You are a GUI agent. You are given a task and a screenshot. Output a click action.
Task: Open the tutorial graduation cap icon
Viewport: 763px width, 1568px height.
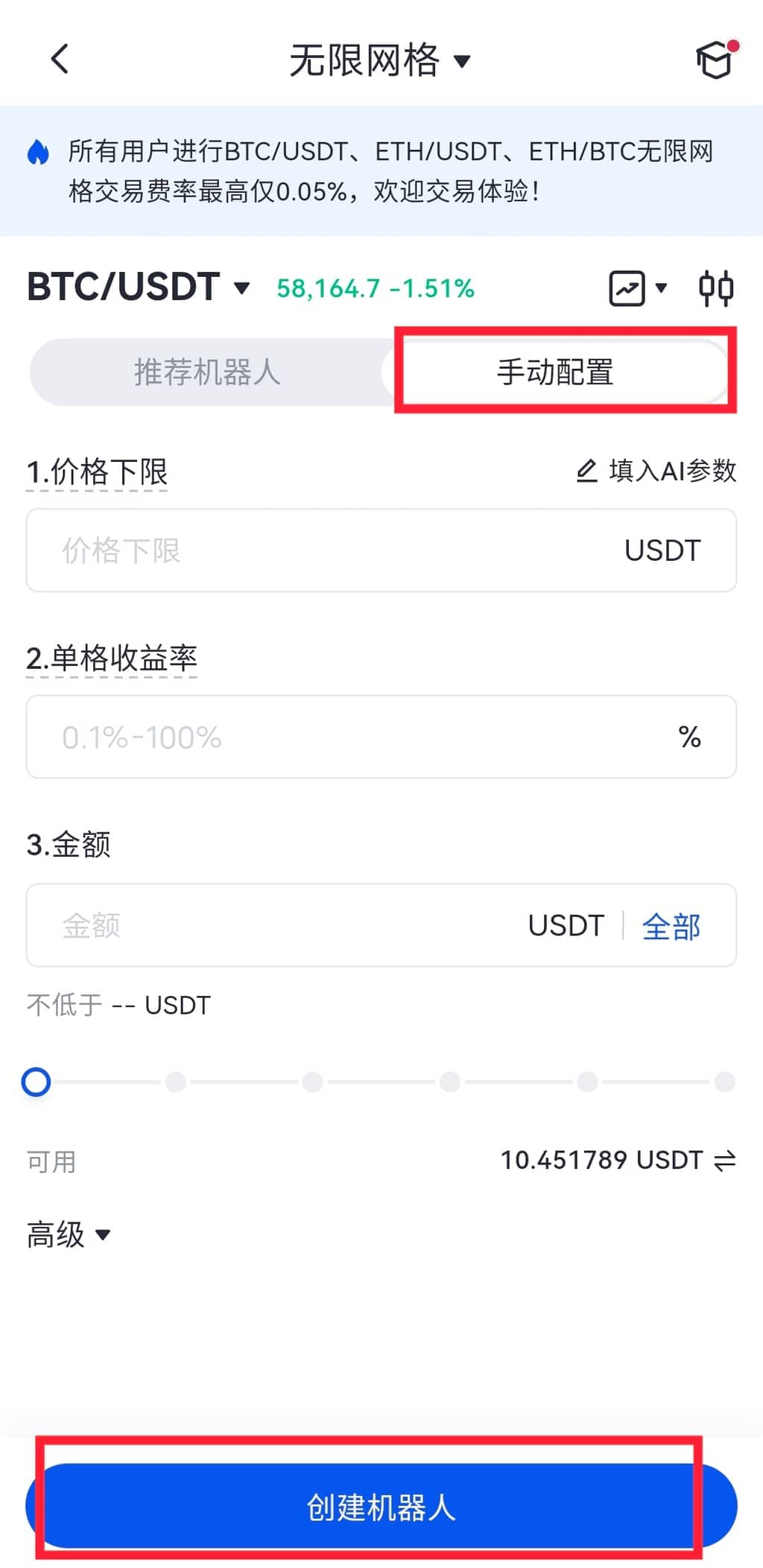pyautogui.click(x=715, y=60)
